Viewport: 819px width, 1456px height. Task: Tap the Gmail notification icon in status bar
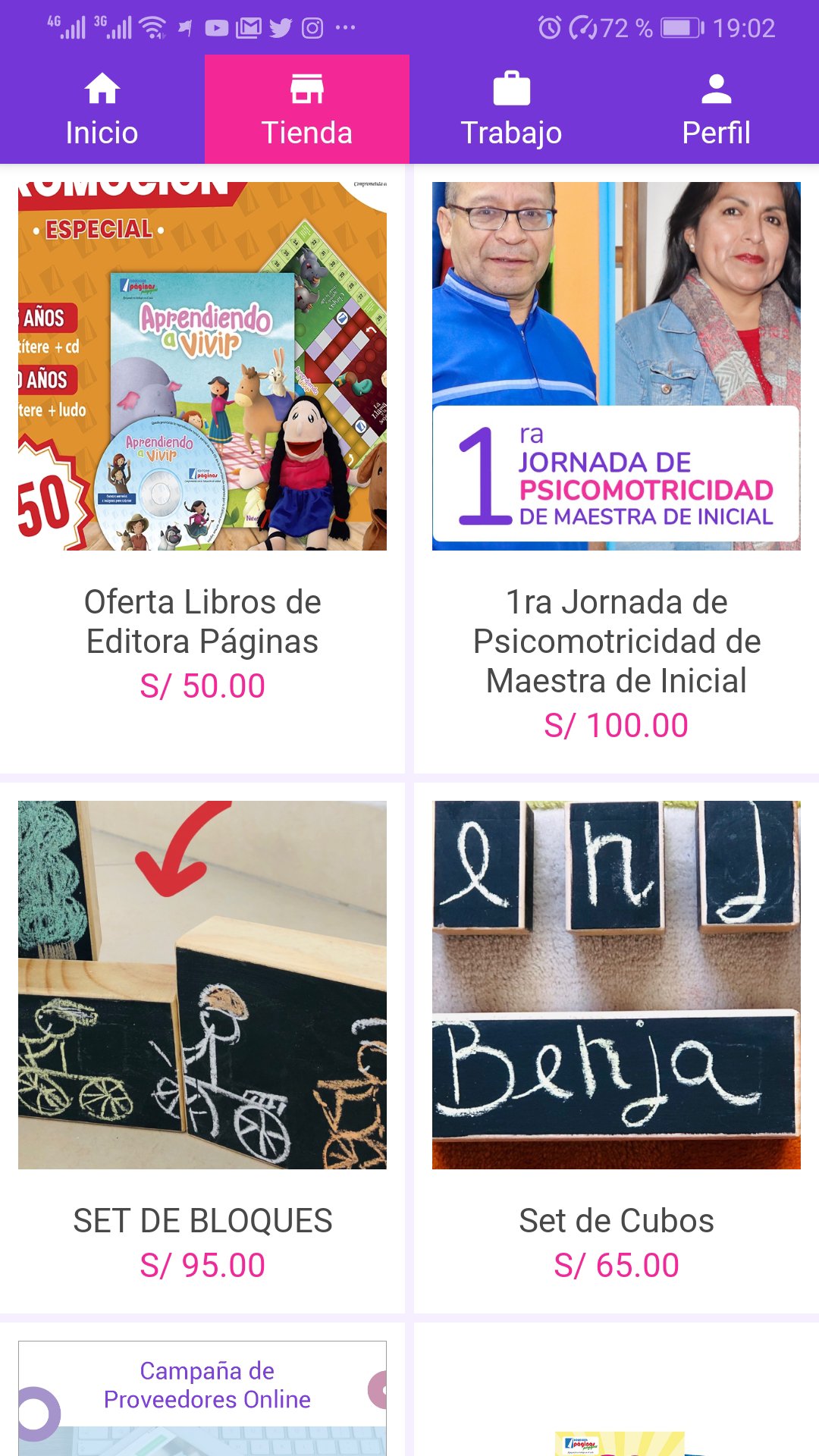tap(250, 28)
